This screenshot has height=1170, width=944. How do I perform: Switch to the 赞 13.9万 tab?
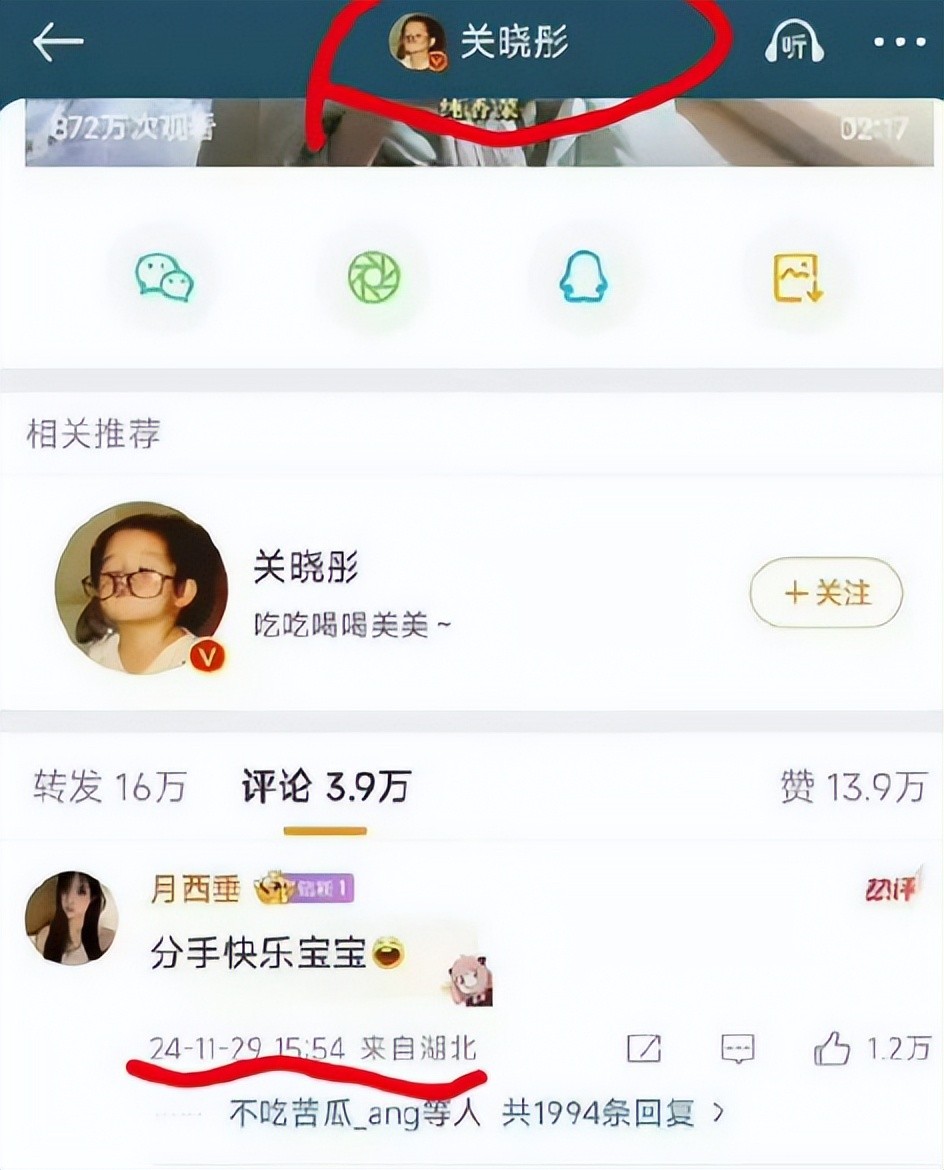853,787
